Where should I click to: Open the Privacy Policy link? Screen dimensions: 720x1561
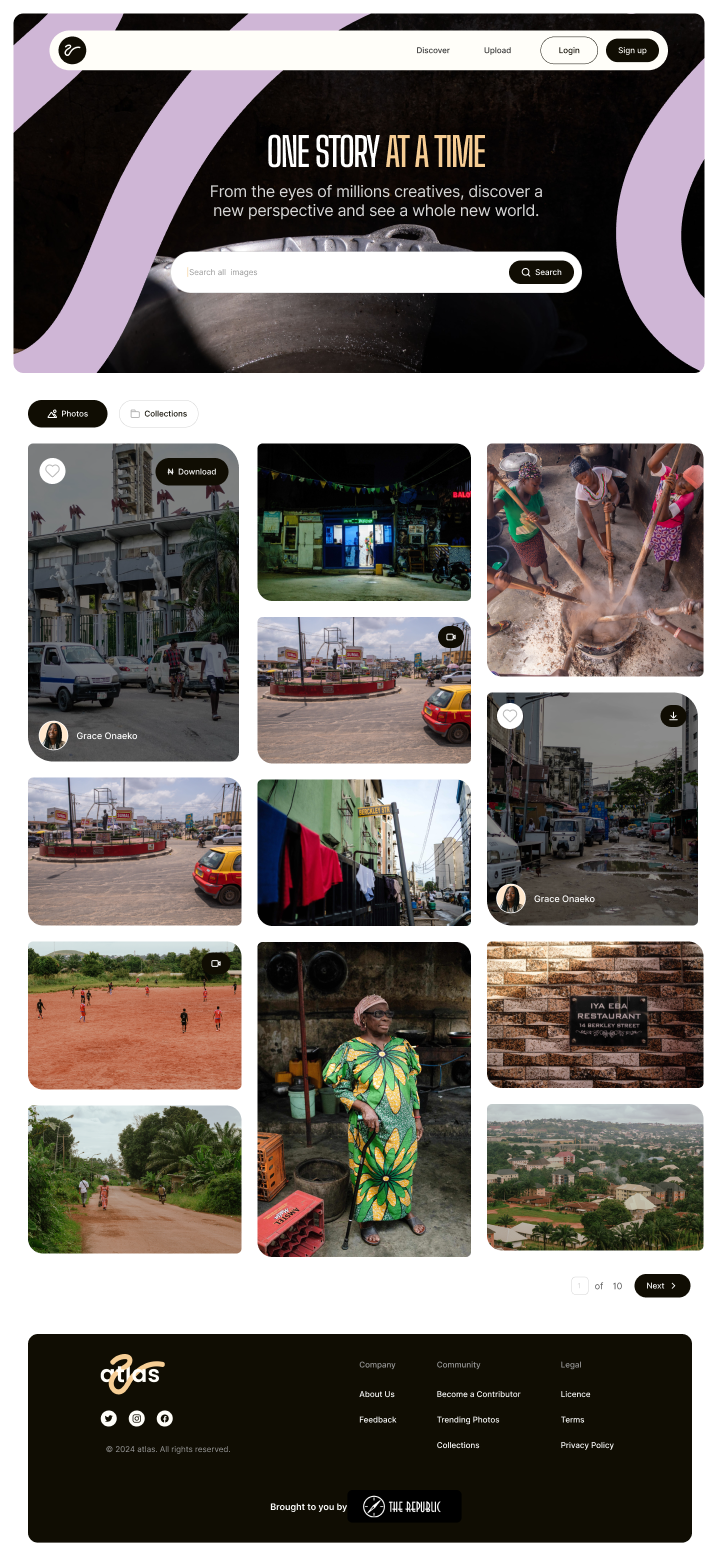587,1445
